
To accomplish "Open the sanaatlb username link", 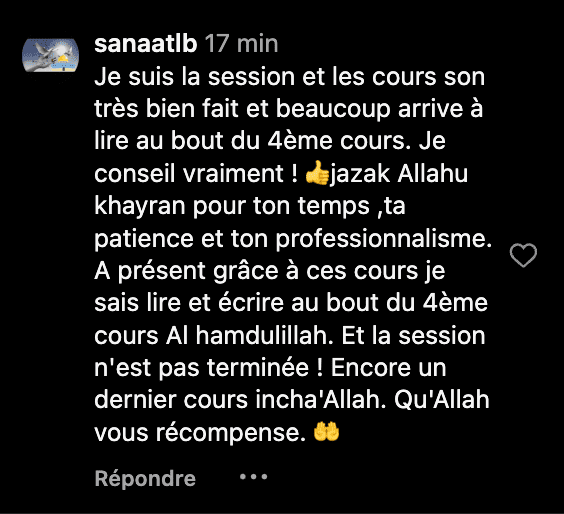I will (146, 44).
